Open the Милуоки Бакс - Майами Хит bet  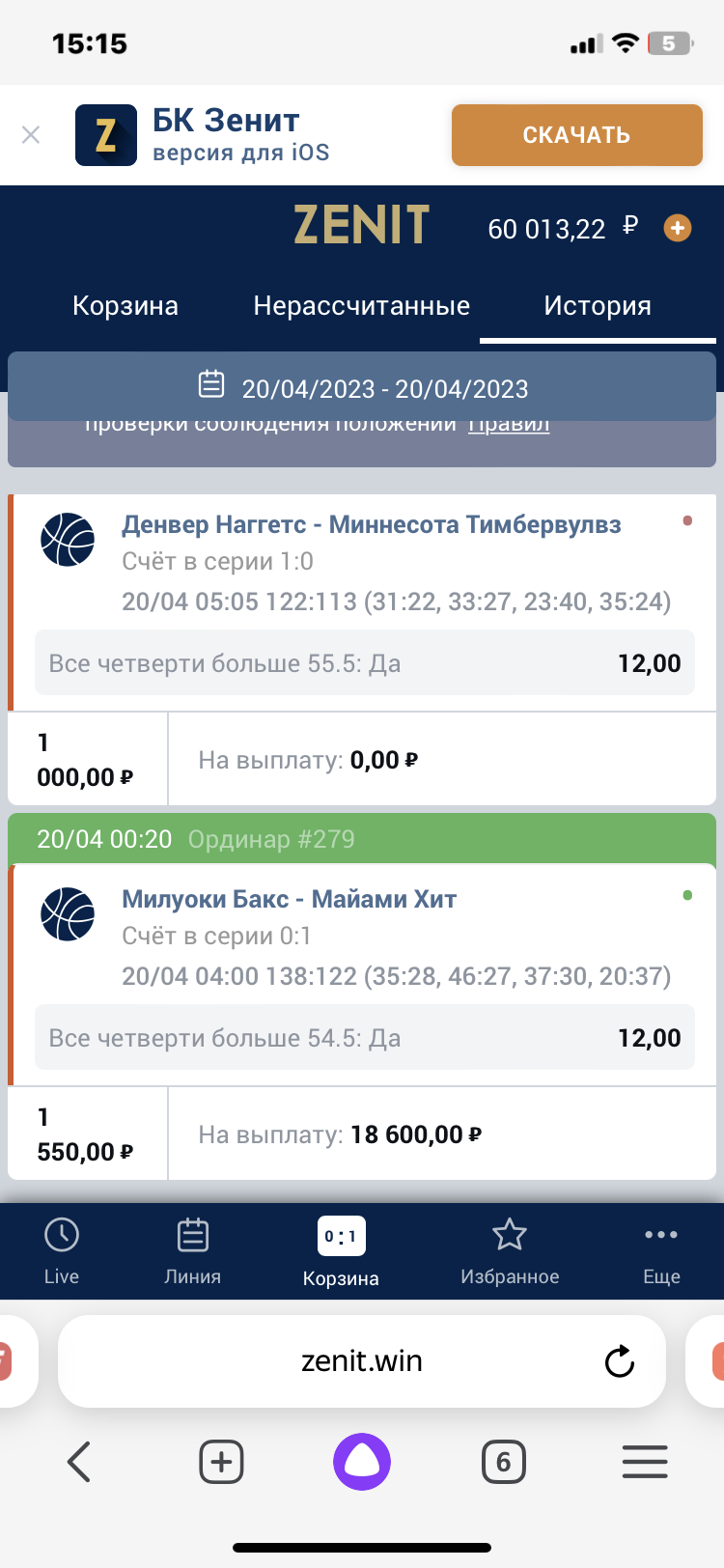pyautogui.click(x=289, y=900)
